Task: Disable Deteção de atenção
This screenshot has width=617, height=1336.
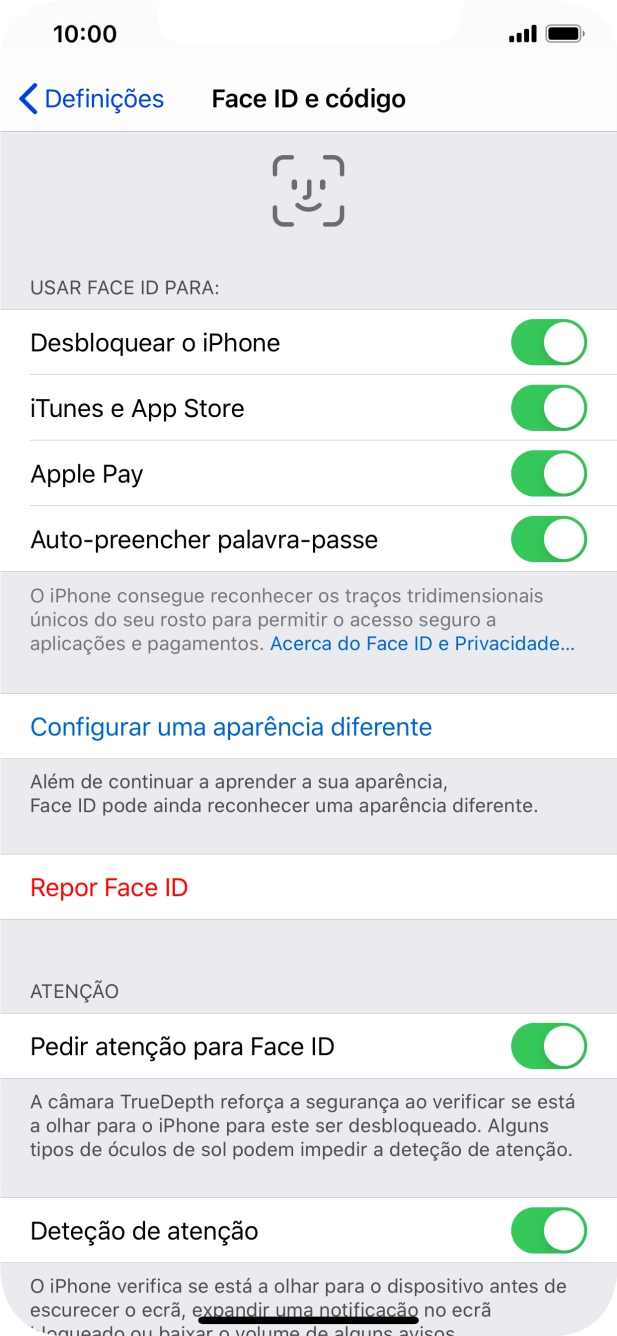Action: coord(548,1230)
